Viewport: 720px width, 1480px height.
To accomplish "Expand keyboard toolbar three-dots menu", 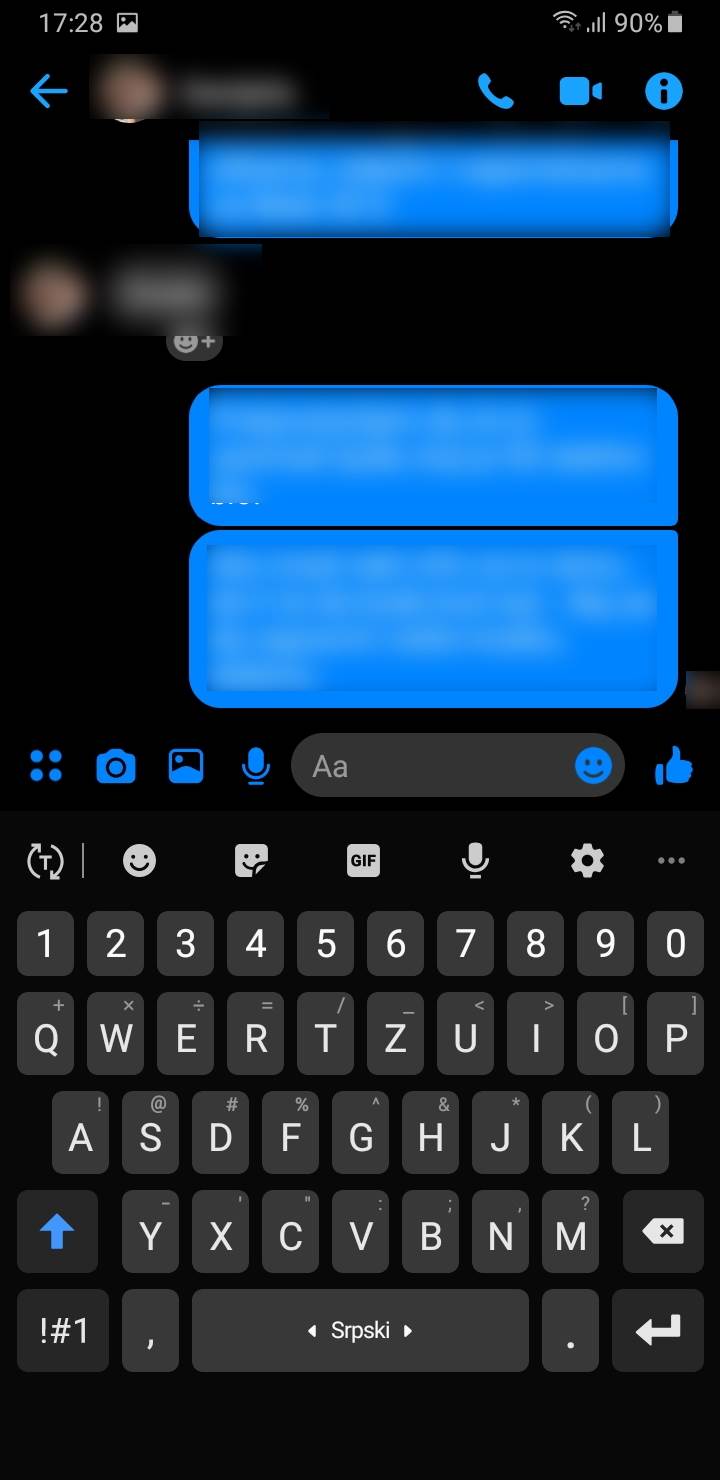I will (671, 860).
